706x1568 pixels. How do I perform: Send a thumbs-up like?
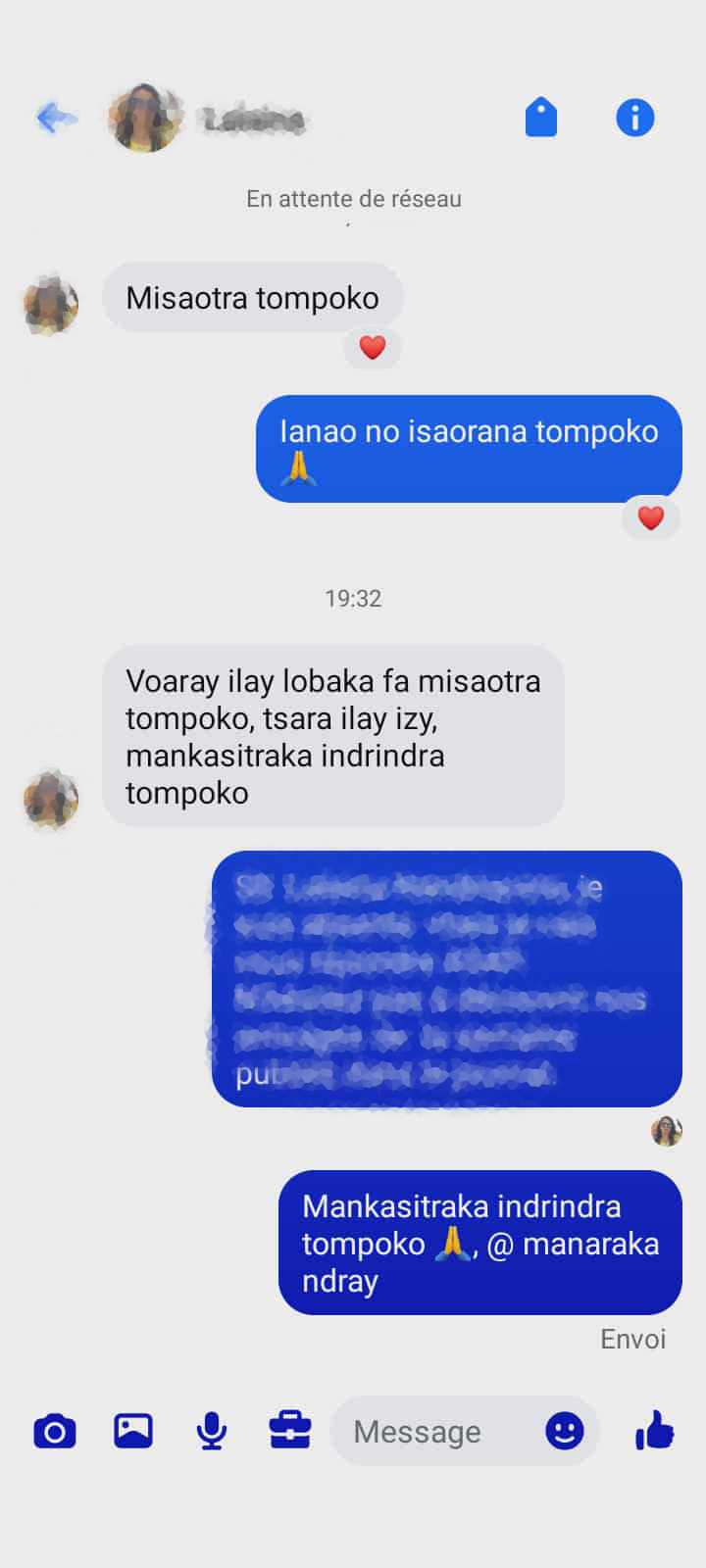pos(655,1432)
